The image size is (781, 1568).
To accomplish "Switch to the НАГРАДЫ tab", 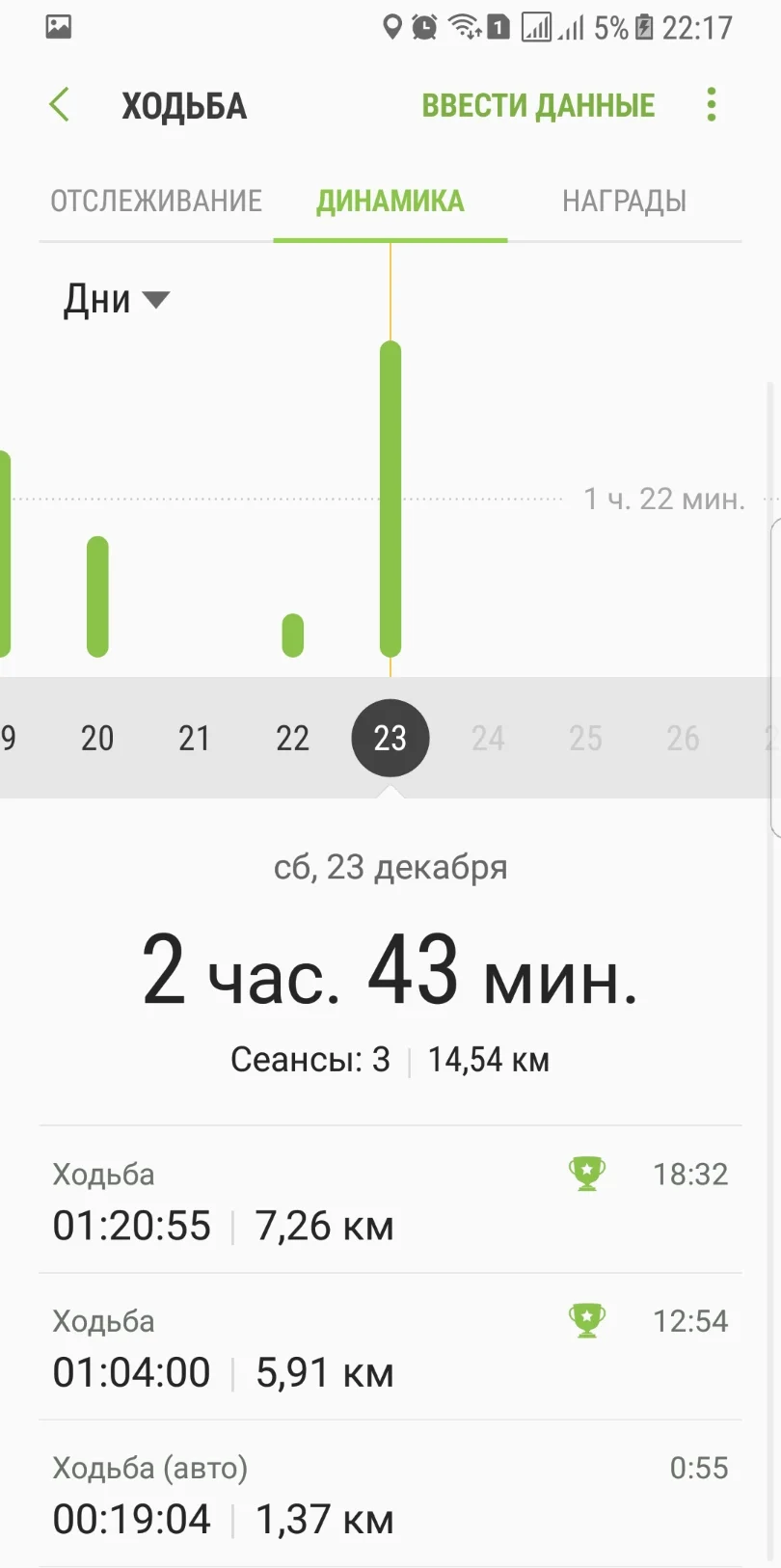I will 624,201.
